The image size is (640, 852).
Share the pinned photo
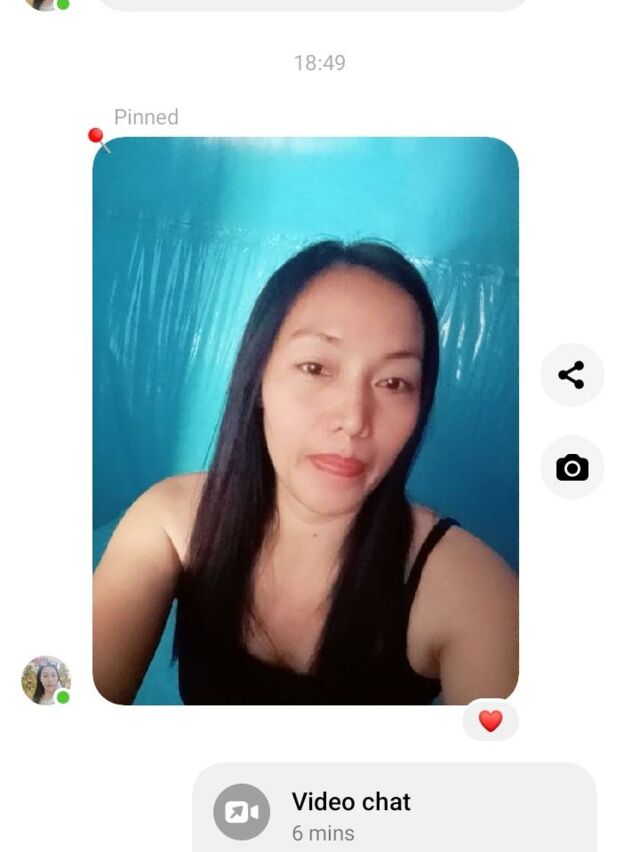pos(572,375)
